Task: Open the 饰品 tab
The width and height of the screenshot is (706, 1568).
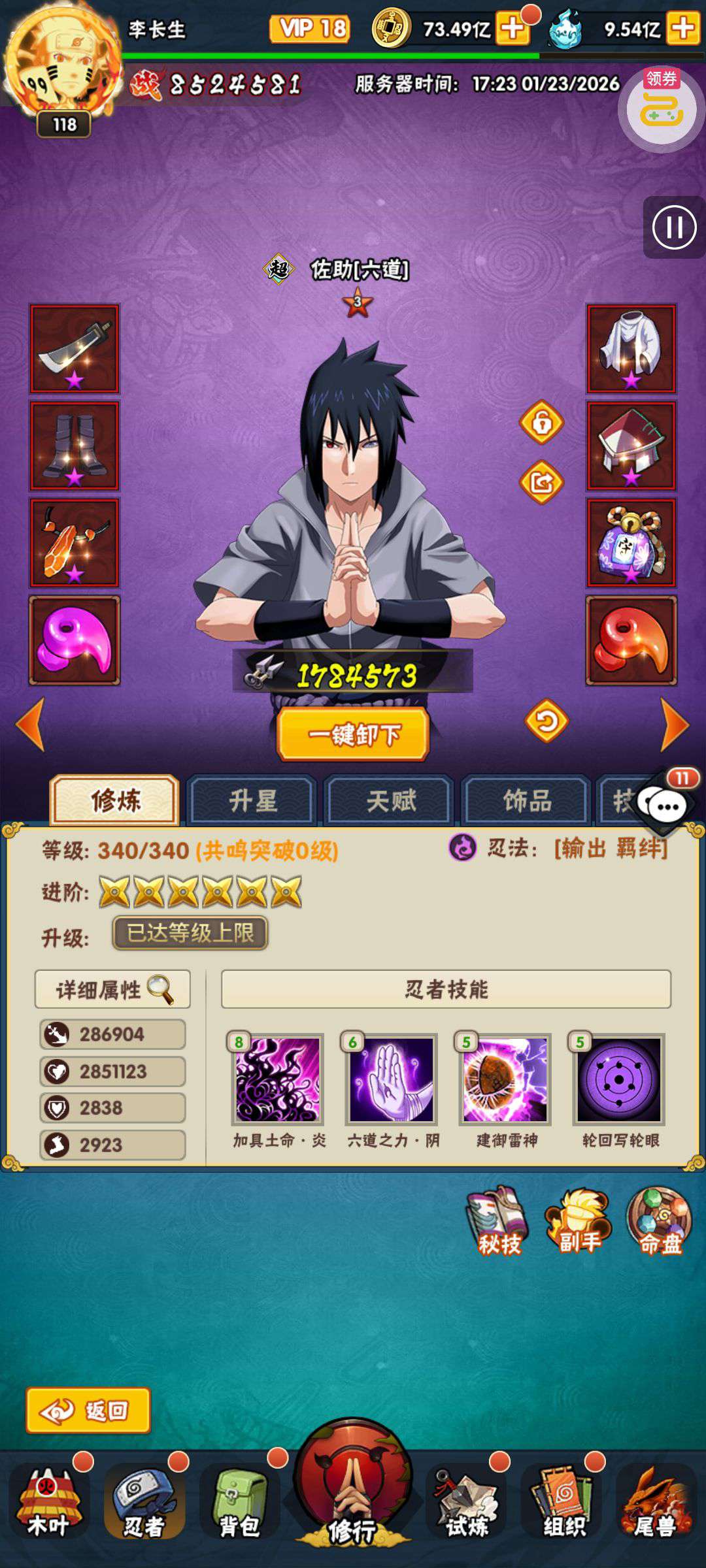Action: pos(527,800)
